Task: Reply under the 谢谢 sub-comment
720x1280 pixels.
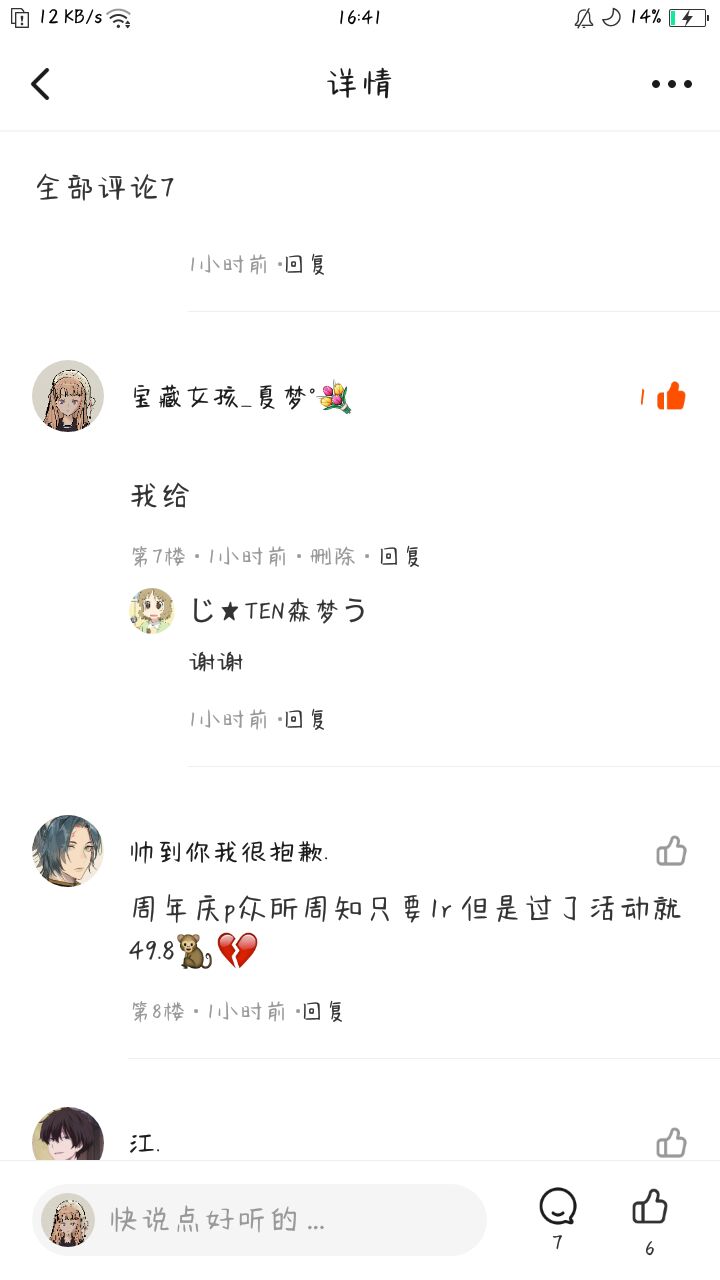Action: 306,719
